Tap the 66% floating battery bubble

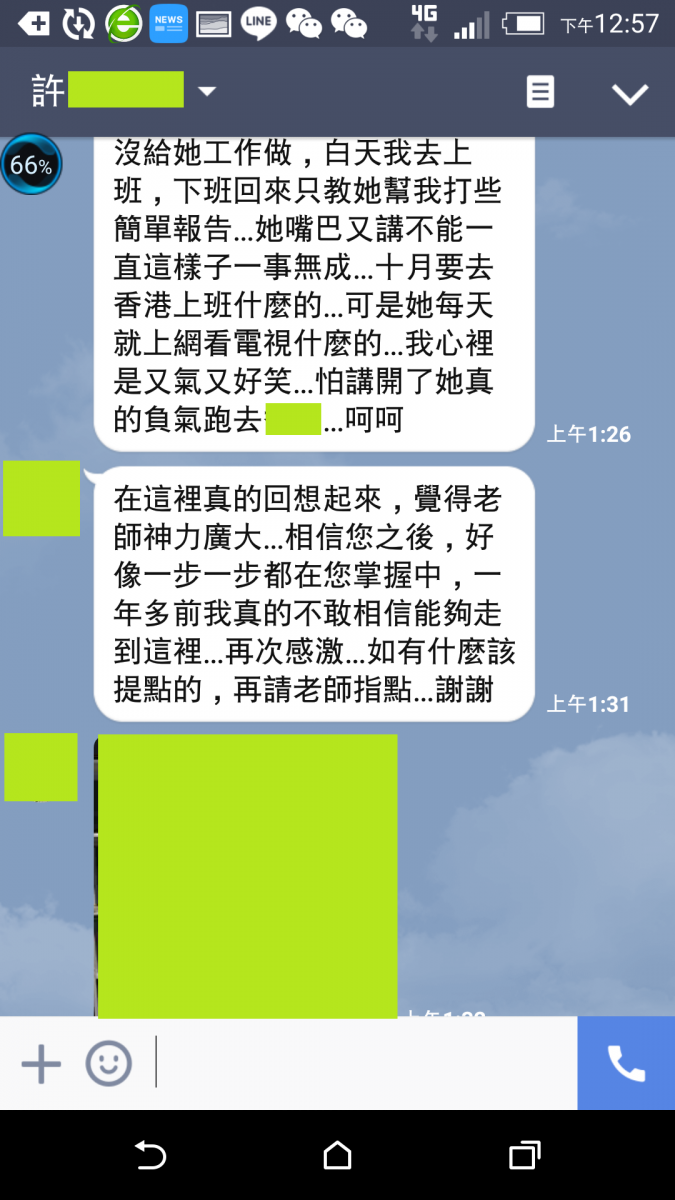tap(31, 165)
